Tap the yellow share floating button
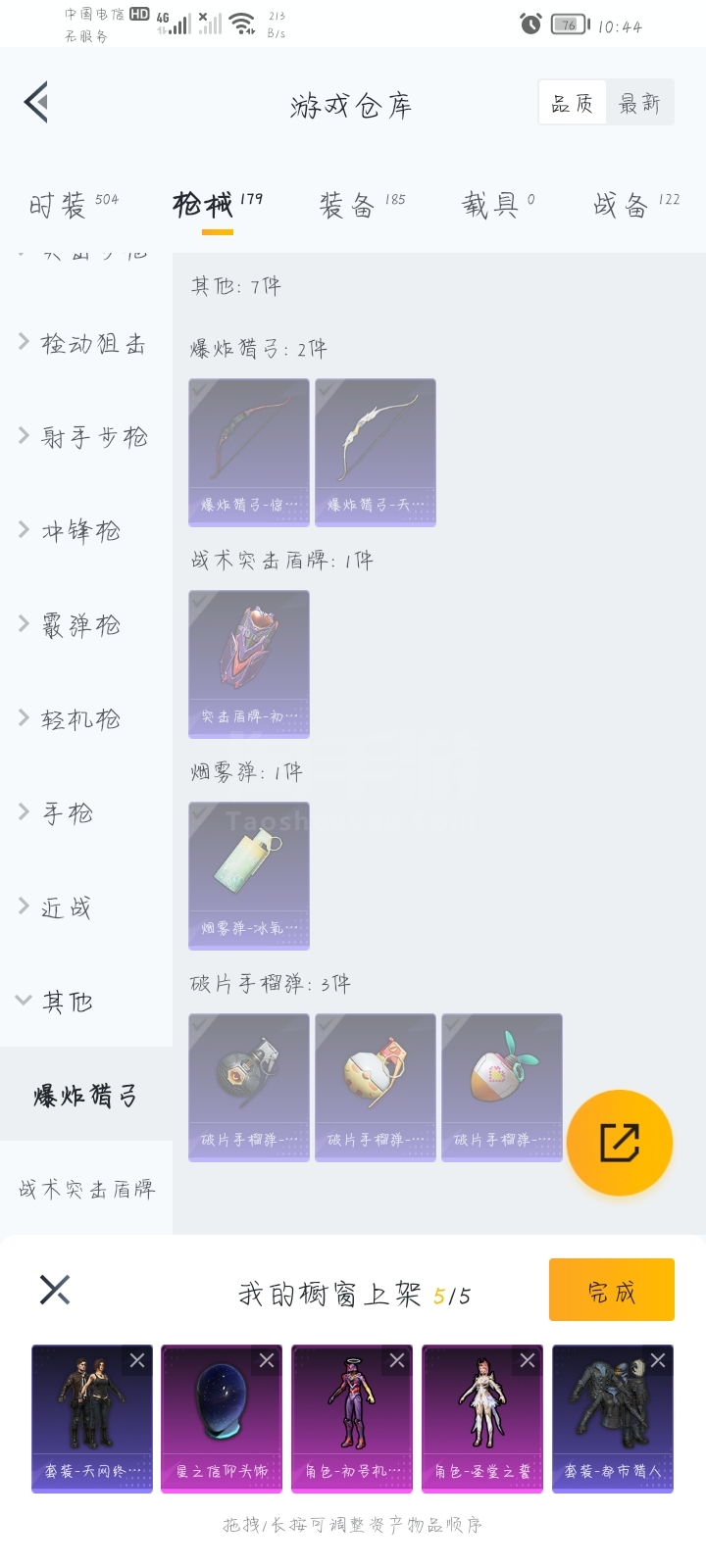This screenshot has width=706, height=1568. pyautogui.click(x=619, y=1143)
